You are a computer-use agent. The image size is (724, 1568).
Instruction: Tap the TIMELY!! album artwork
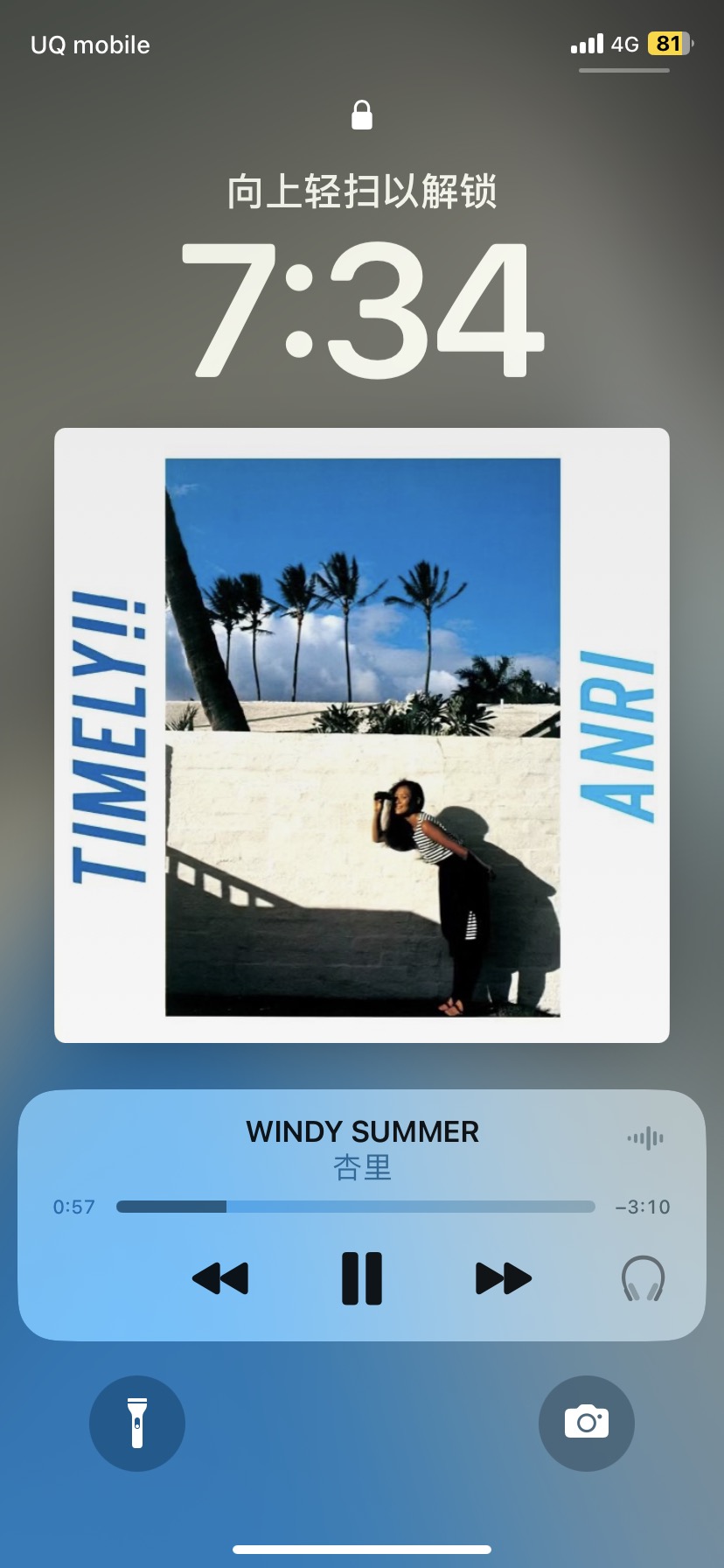click(x=362, y=735)
